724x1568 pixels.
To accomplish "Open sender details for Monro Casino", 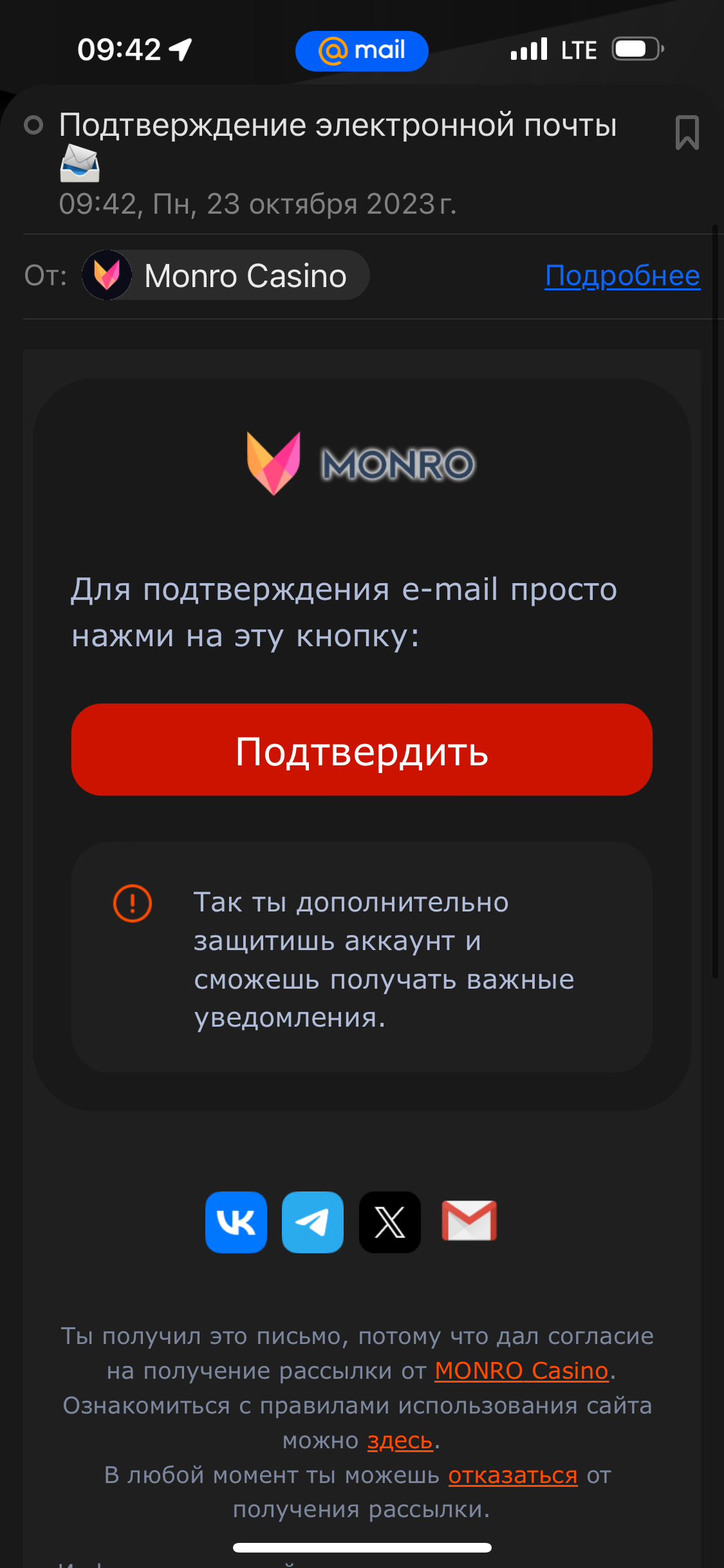I will pos(225,275).
